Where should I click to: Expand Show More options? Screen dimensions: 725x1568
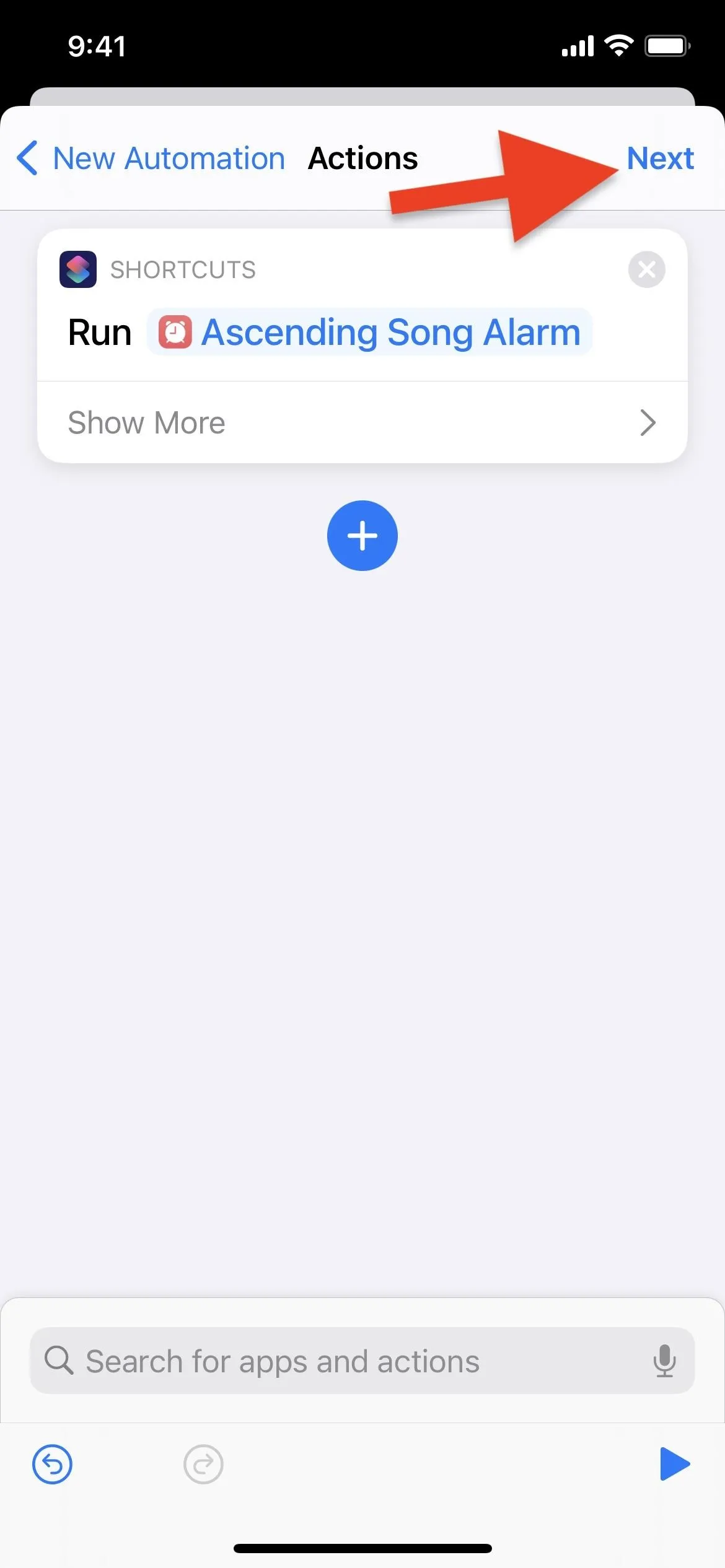362,423
